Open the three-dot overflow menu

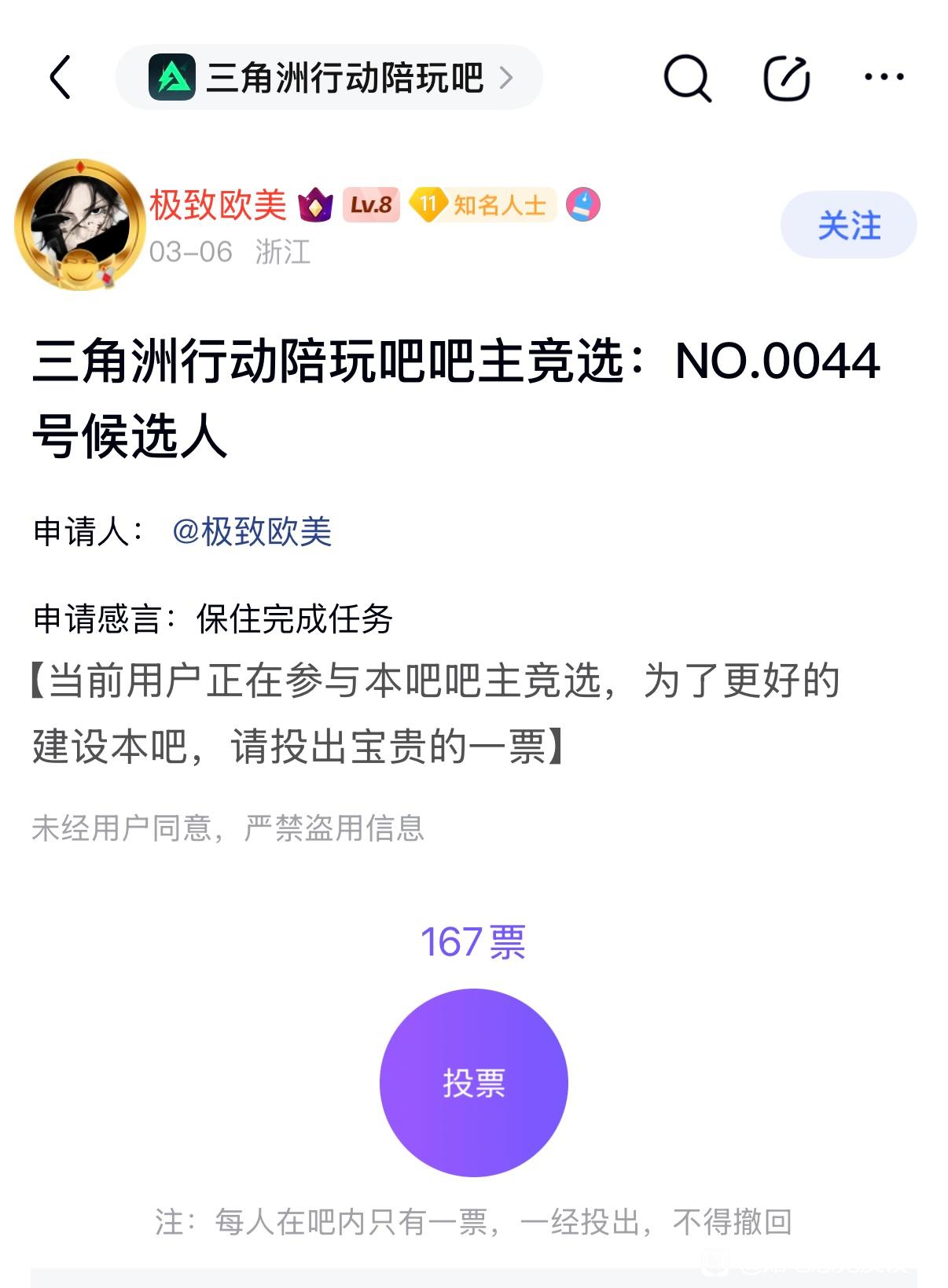tap(884, 77)
